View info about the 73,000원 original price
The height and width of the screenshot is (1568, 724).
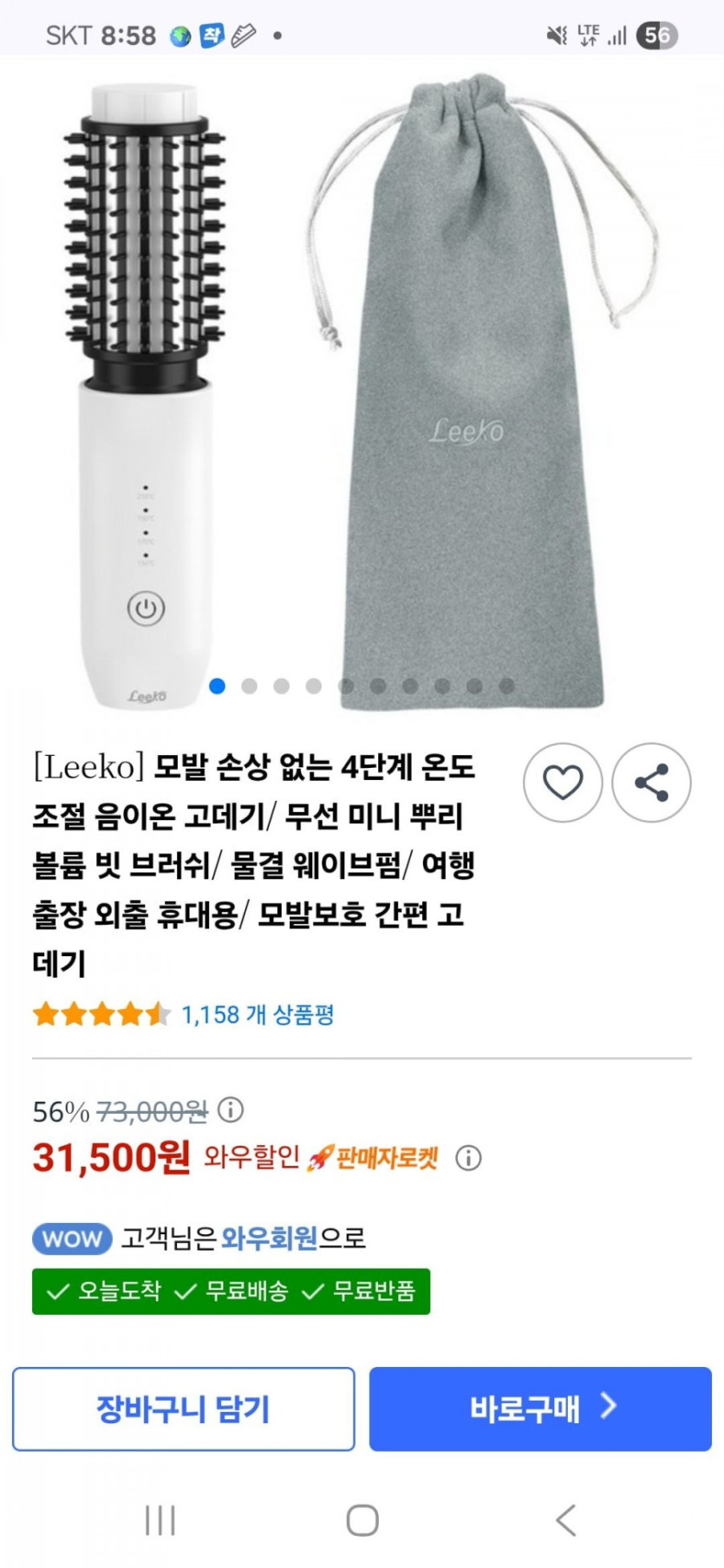coord(231,1109)
